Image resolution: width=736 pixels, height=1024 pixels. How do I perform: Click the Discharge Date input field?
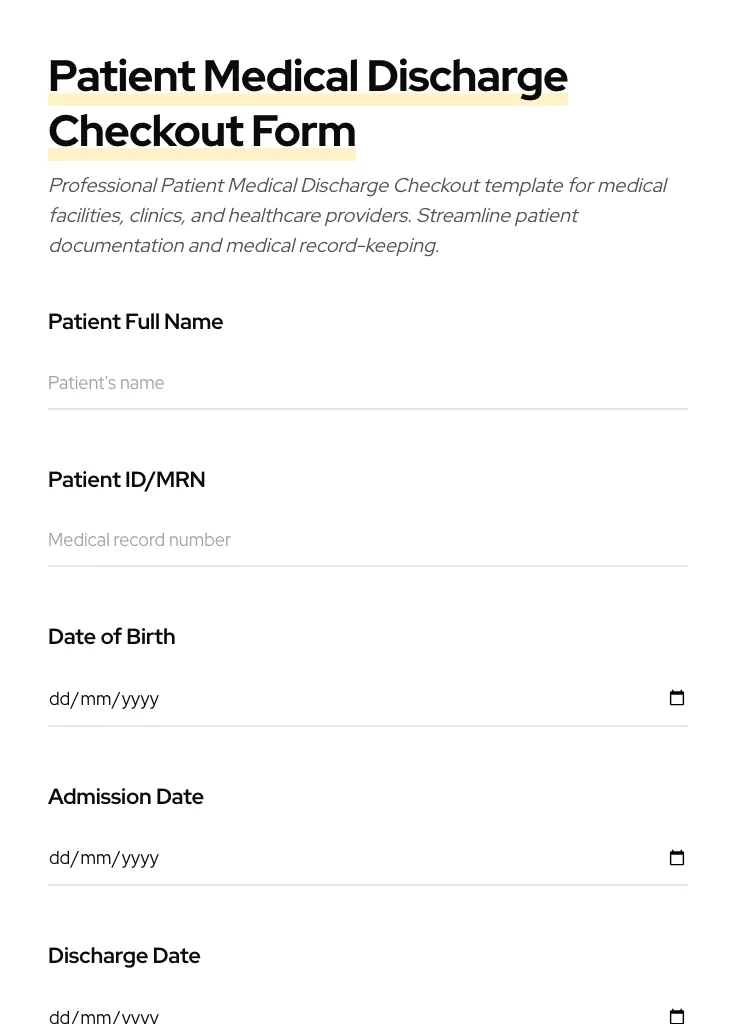click(300, 1015)
